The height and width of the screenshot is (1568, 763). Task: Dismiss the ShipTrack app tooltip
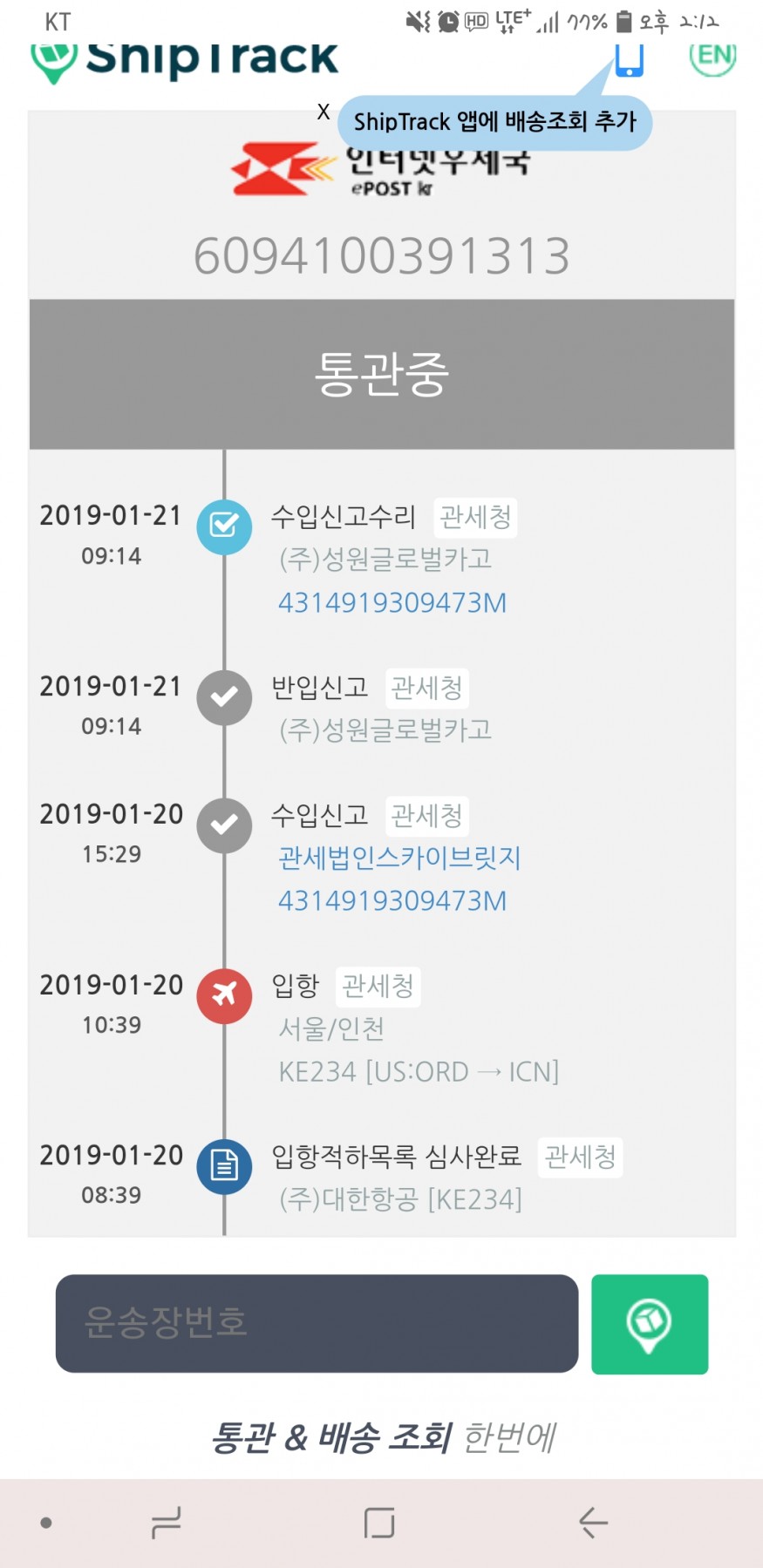pos(324,112)
